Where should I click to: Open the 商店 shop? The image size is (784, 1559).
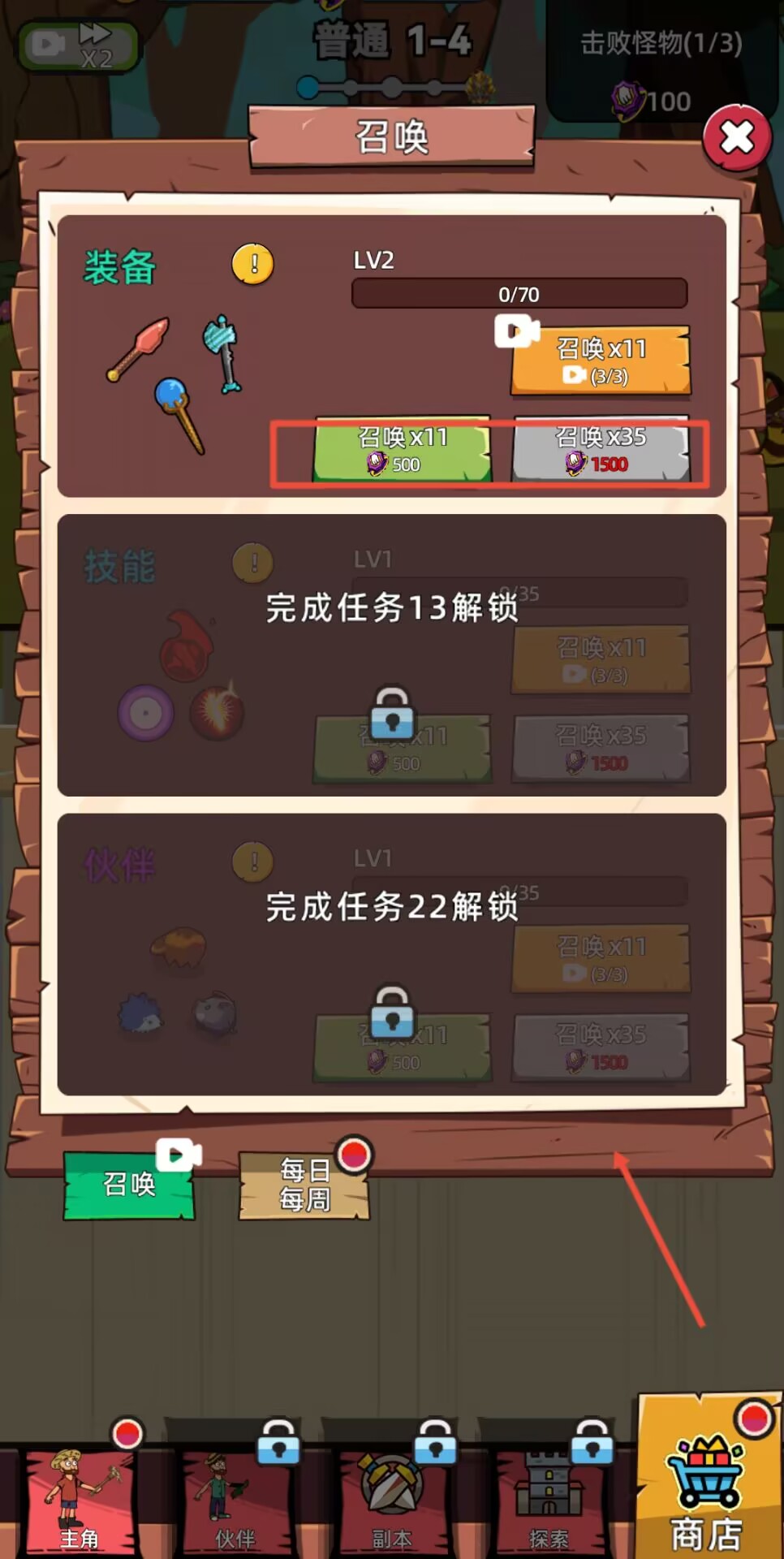(706, 1486)
